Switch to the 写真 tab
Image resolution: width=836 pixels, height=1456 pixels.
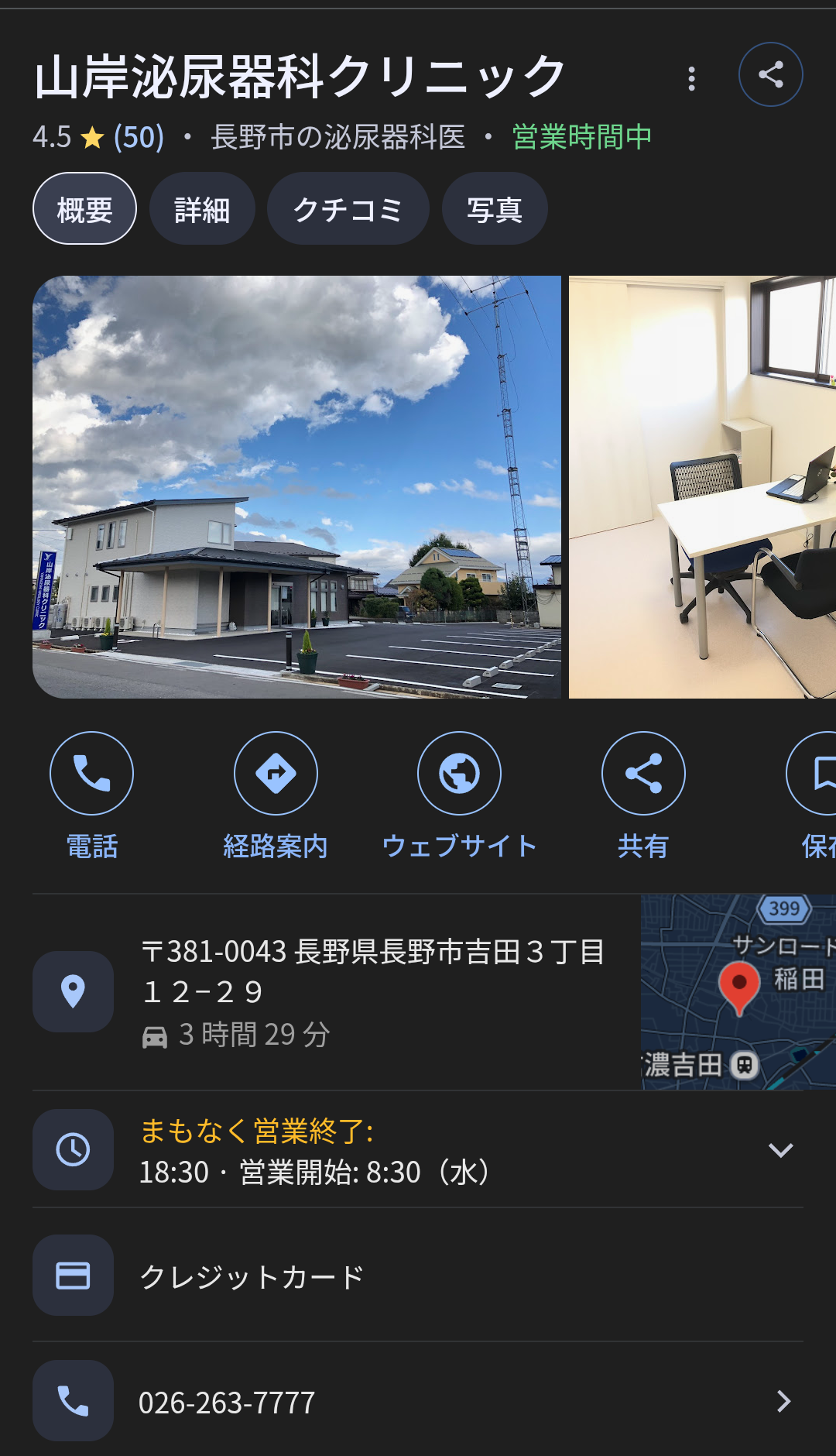coord(495,209)
